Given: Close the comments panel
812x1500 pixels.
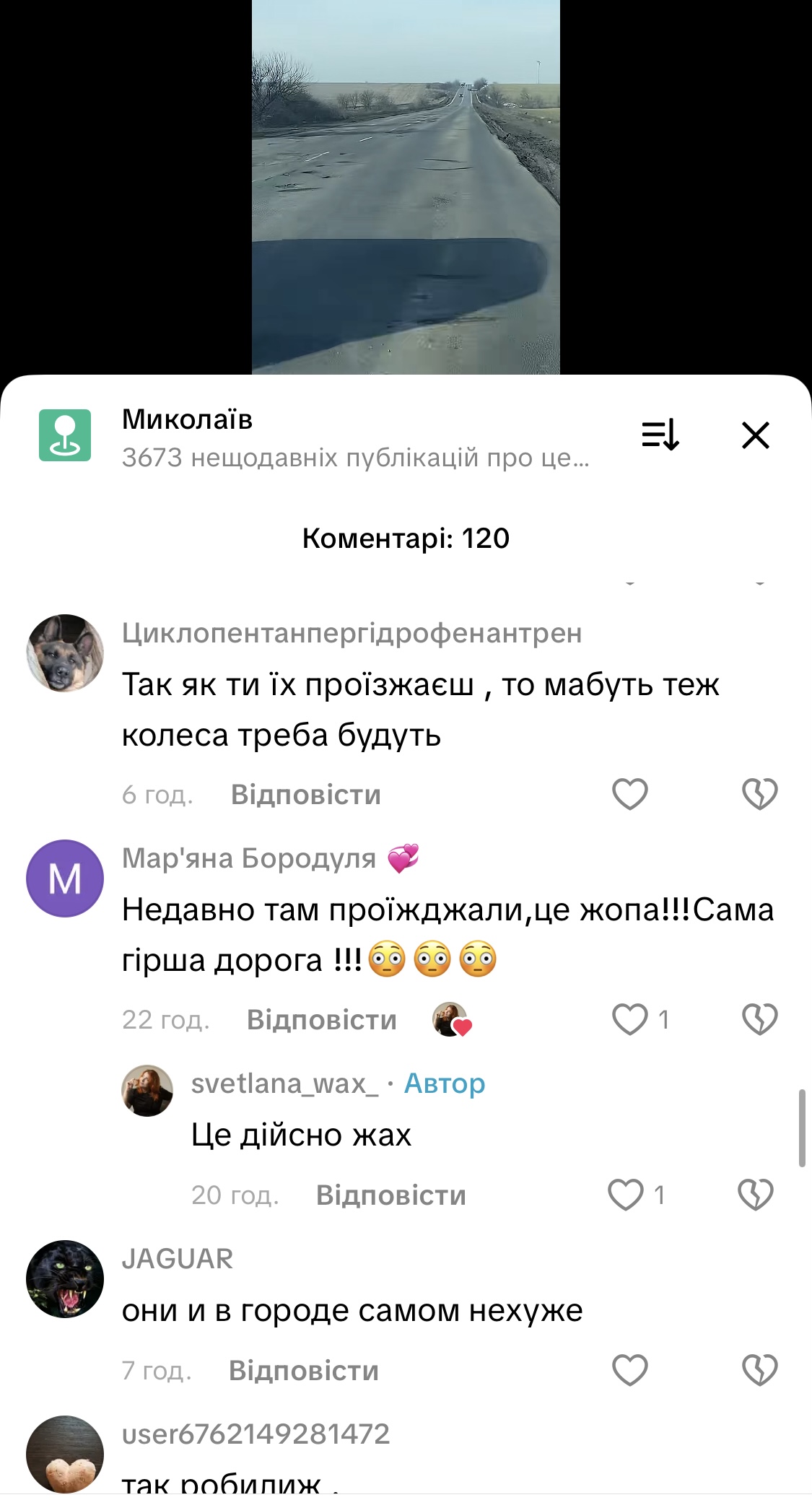Looking at the screenshot, I should pyautogui.click(x=755, y=435).
